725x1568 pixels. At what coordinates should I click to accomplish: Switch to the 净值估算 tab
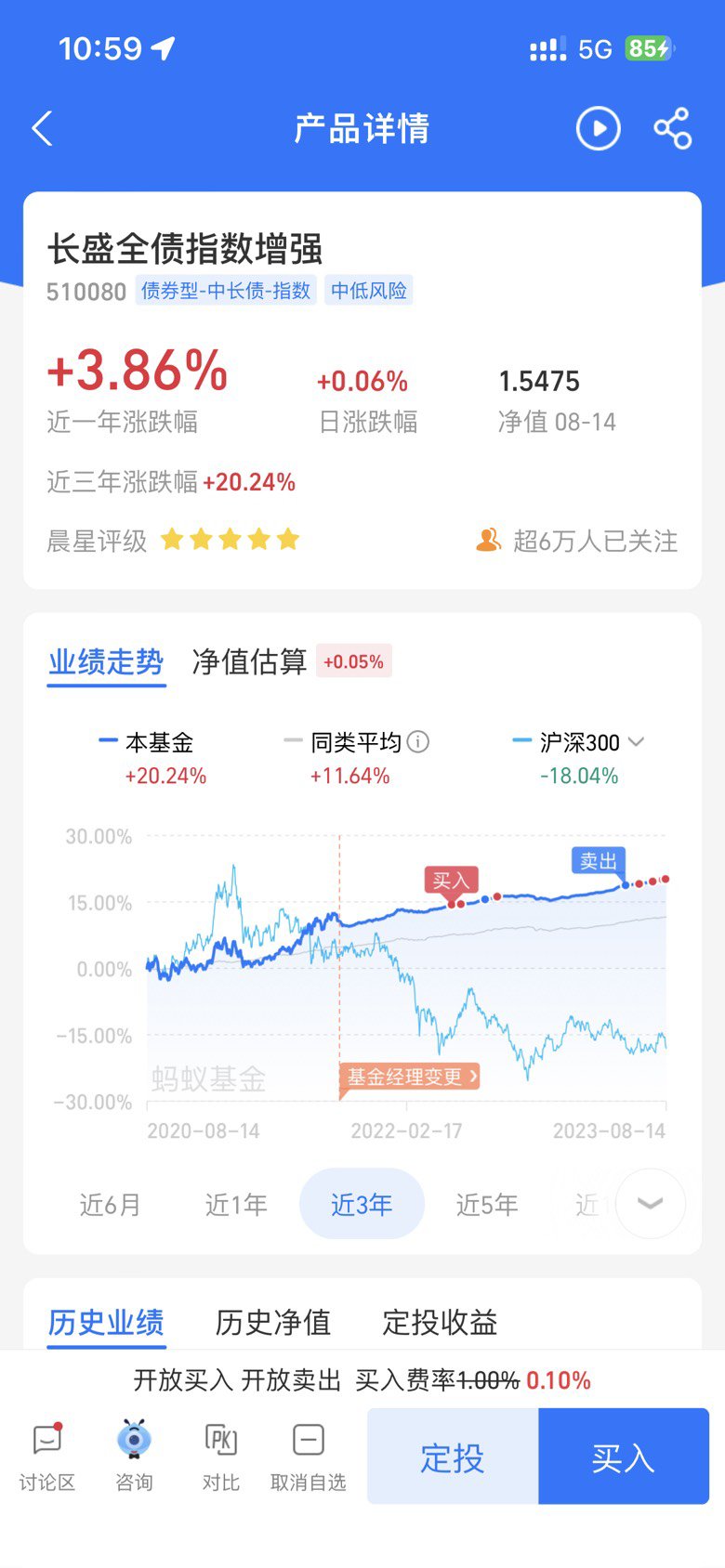249,661
